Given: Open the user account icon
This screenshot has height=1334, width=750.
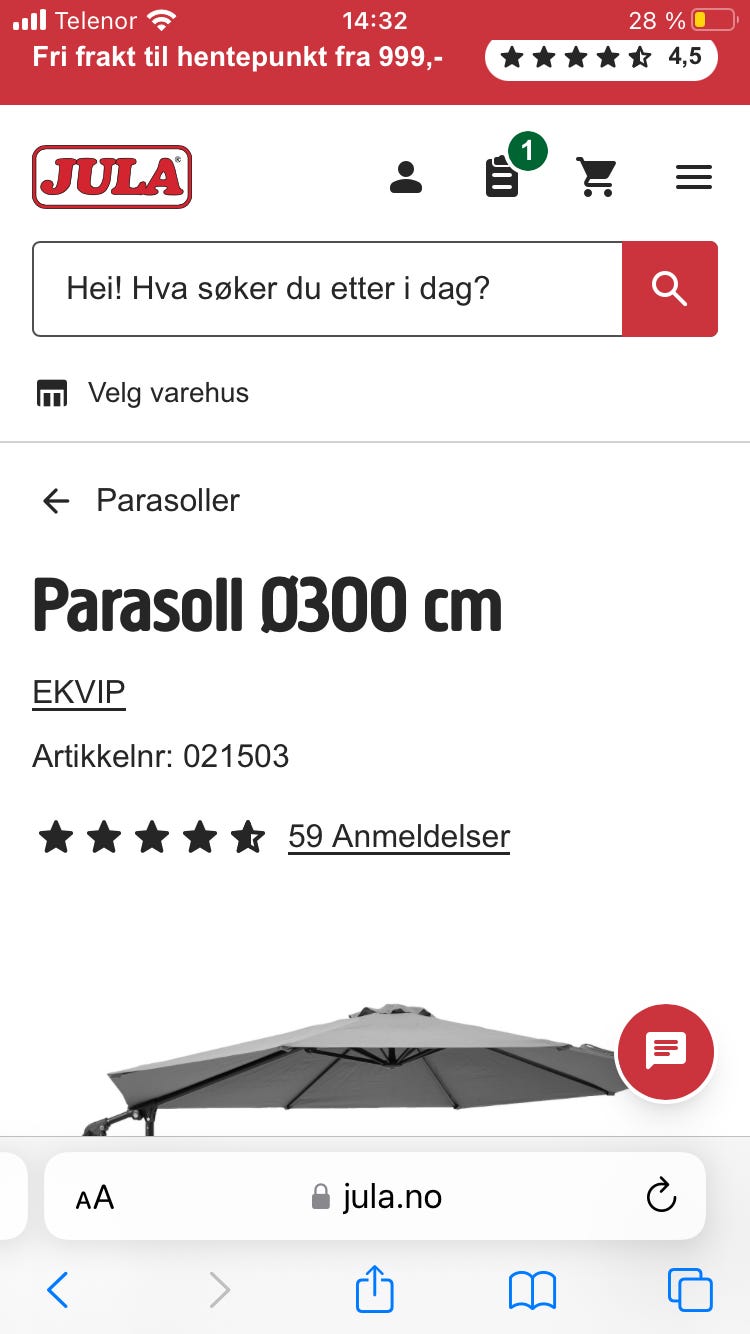Looking at the screenshot, I should pyautogui.click(x=405, y=177).
